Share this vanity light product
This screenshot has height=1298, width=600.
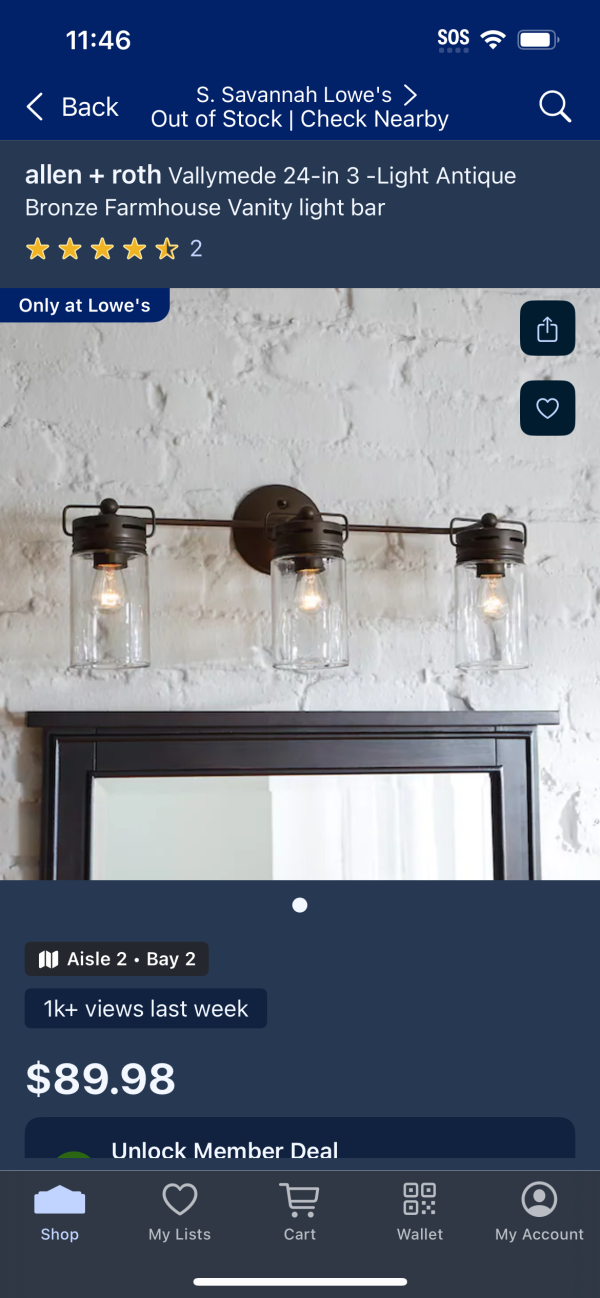click(547, 329)
